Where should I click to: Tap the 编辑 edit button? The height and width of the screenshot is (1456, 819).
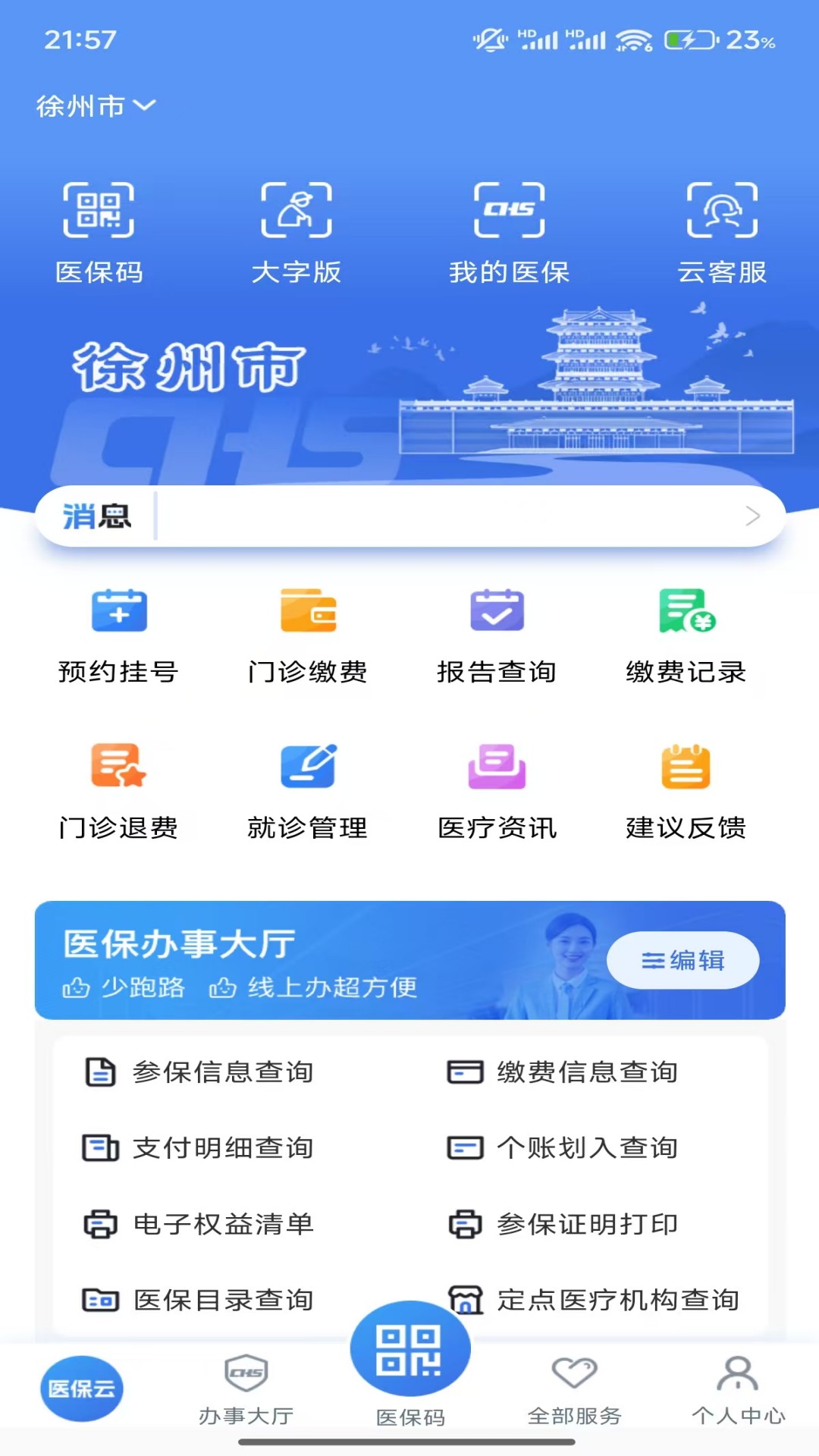click(x=682, y=960)
